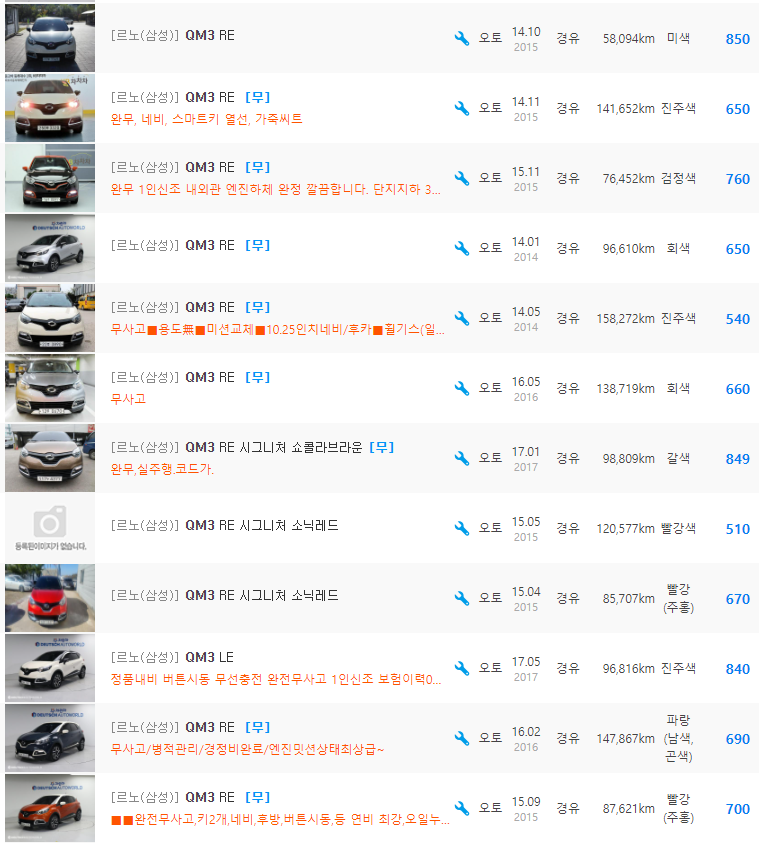Click the wrench icon next to the 690 파랑 listing

click(x=461, y=737)
